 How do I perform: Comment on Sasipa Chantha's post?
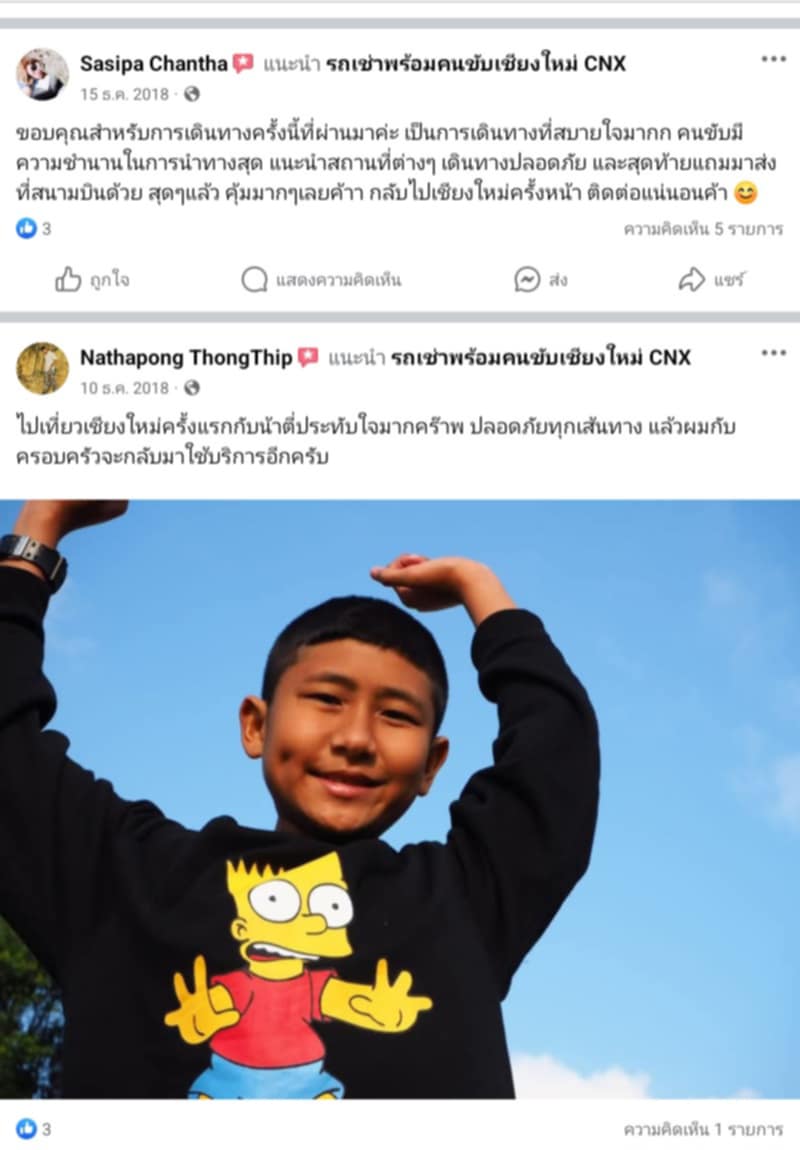click(x=321, y=280)
